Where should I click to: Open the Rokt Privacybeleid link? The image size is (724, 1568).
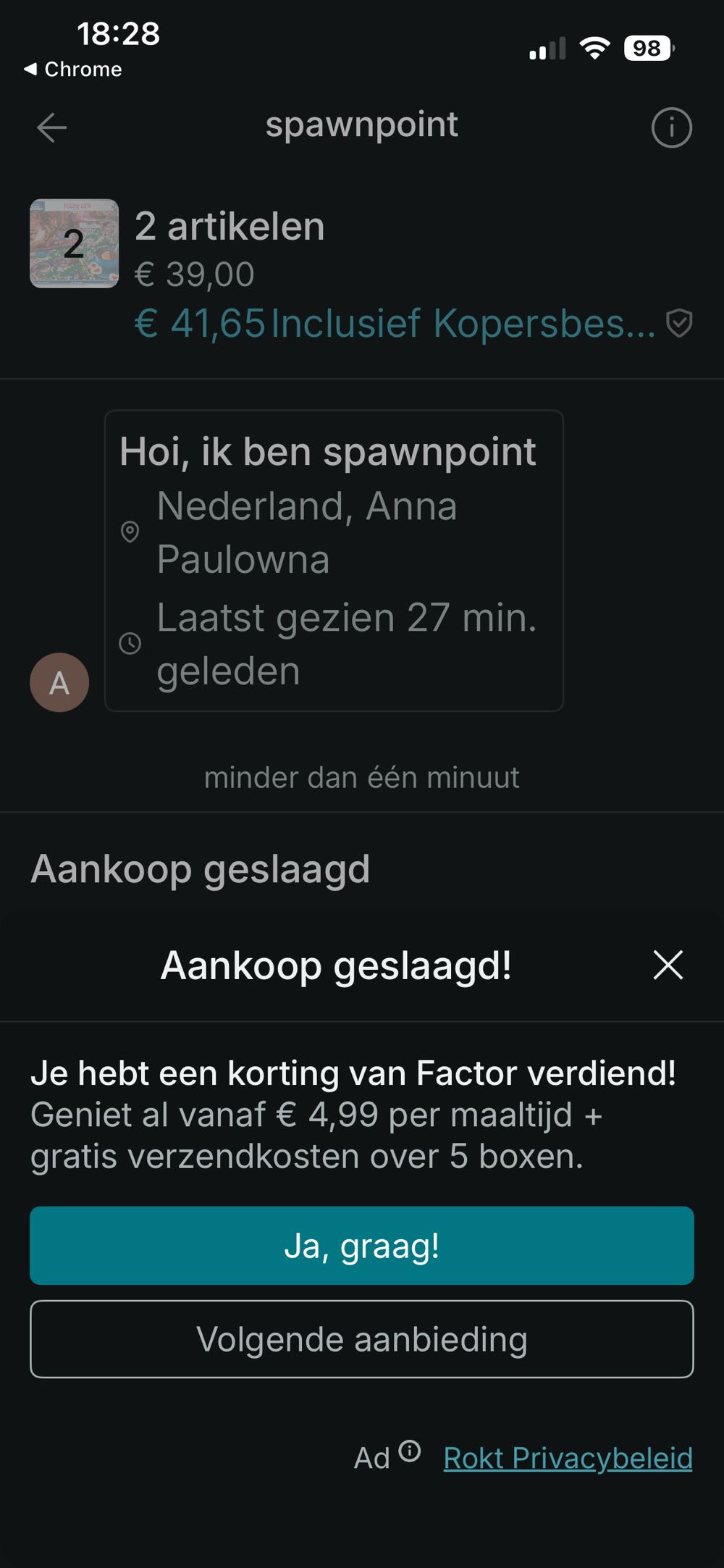point(568,1458)
